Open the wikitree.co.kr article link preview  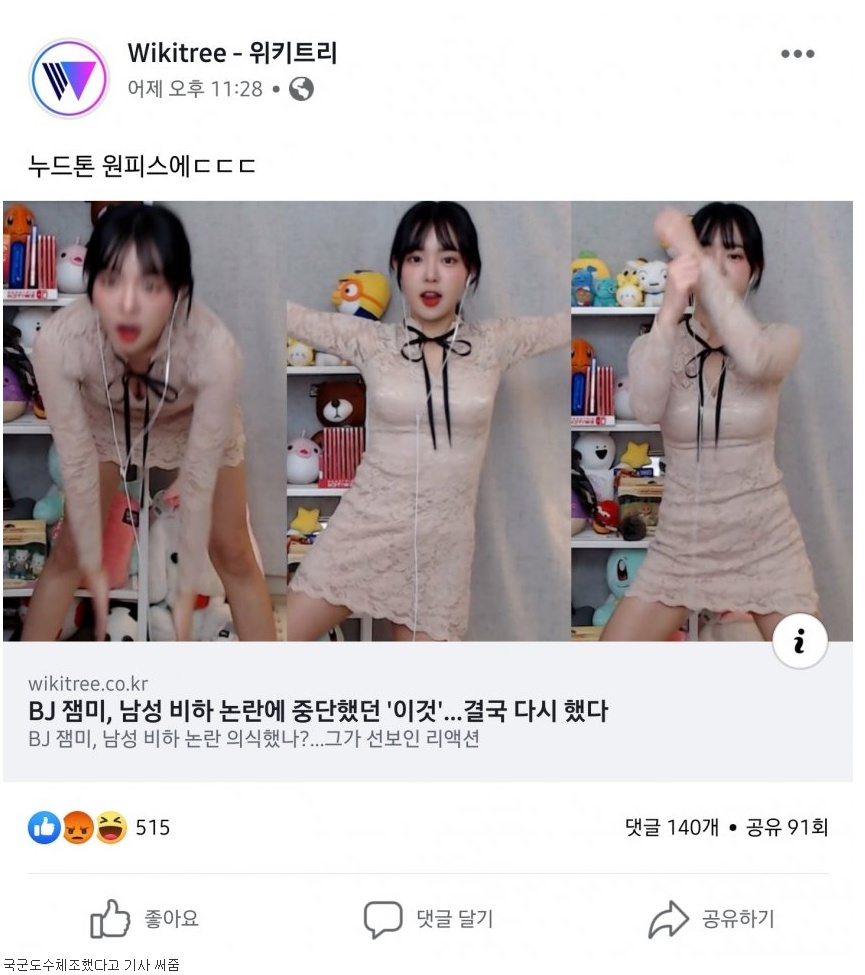(318, 711)
